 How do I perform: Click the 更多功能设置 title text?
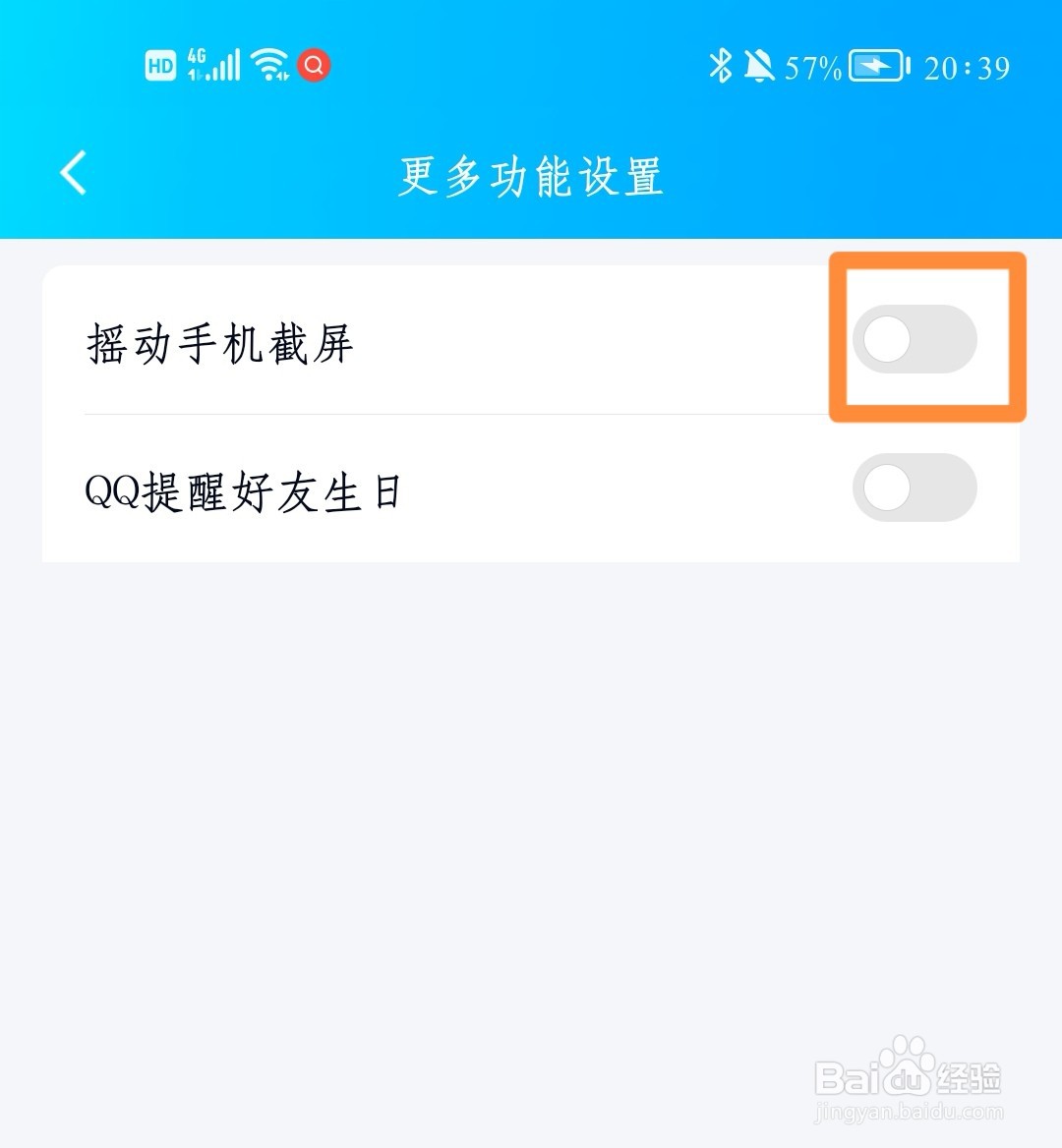(531, 177)
